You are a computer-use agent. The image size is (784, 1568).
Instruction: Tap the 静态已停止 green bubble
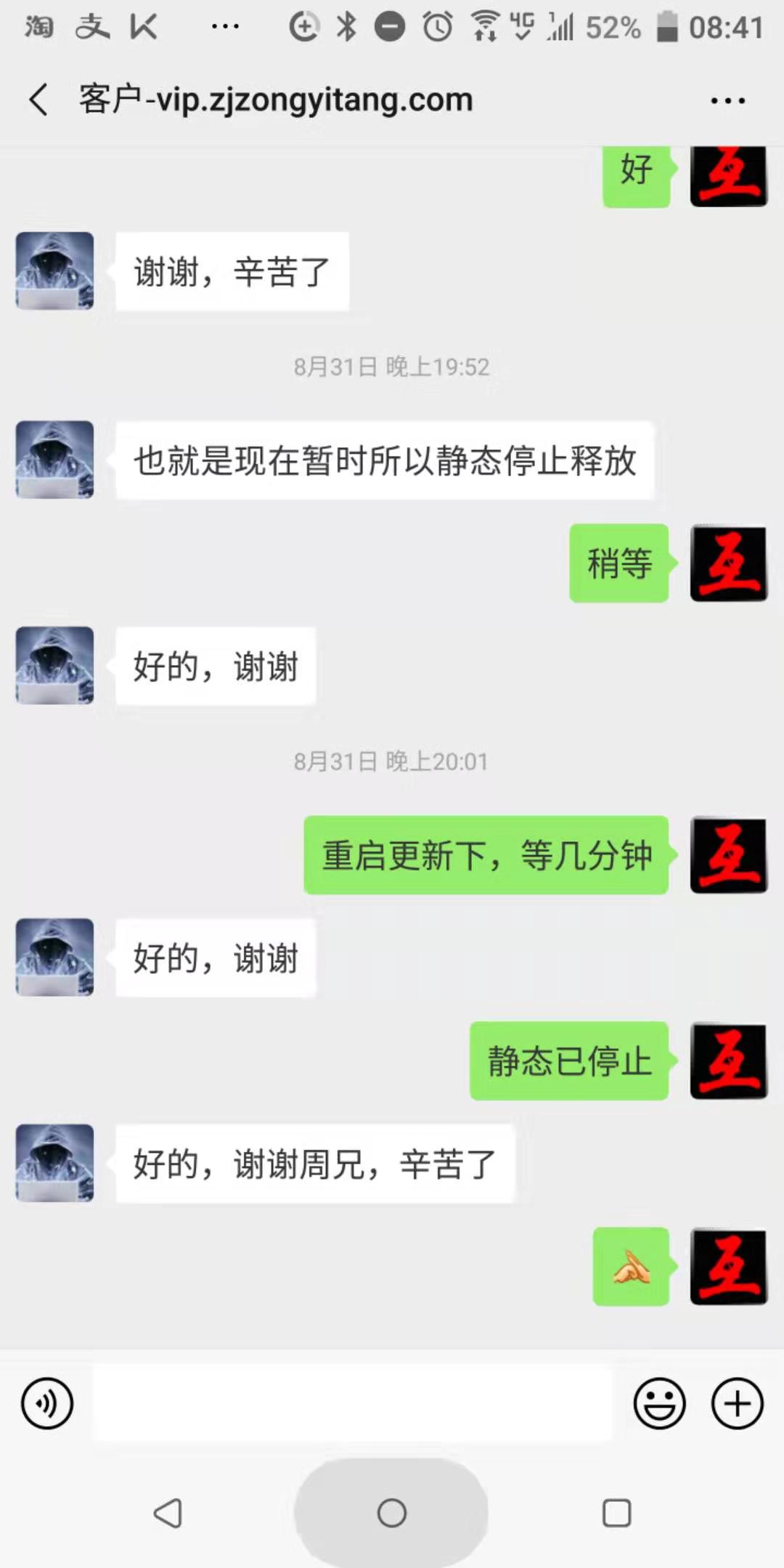[570, 1062]
